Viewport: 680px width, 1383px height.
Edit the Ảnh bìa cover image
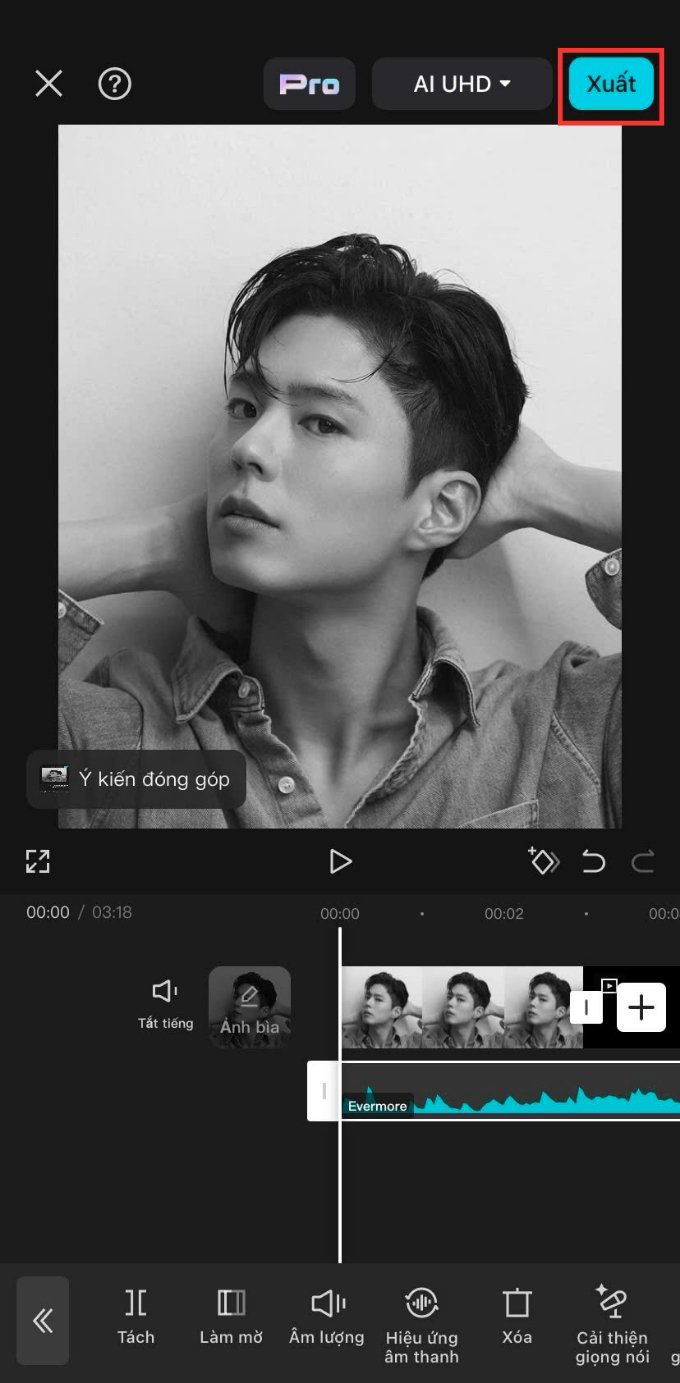tap(249, 1007)
